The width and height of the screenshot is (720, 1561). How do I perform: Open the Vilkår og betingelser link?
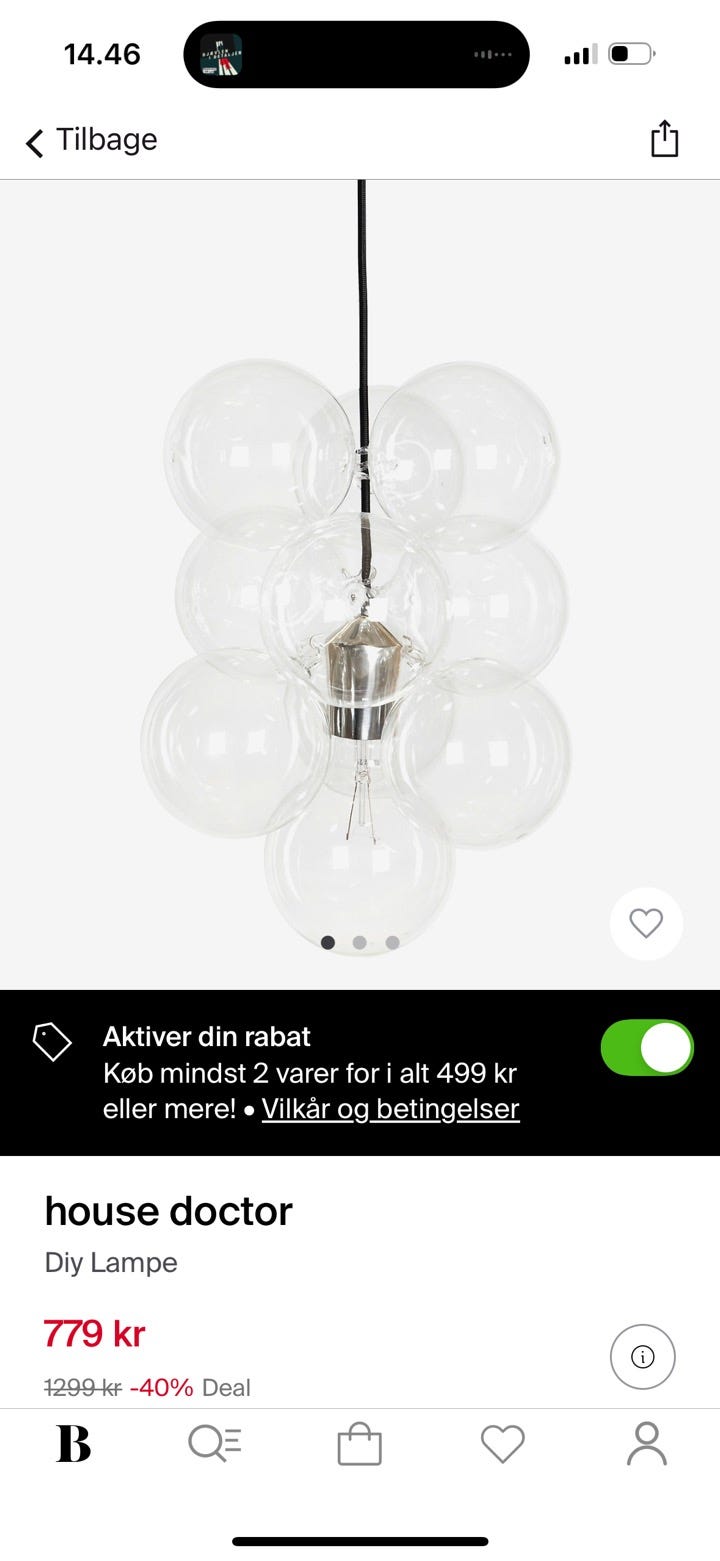(x=390, y=1109)
